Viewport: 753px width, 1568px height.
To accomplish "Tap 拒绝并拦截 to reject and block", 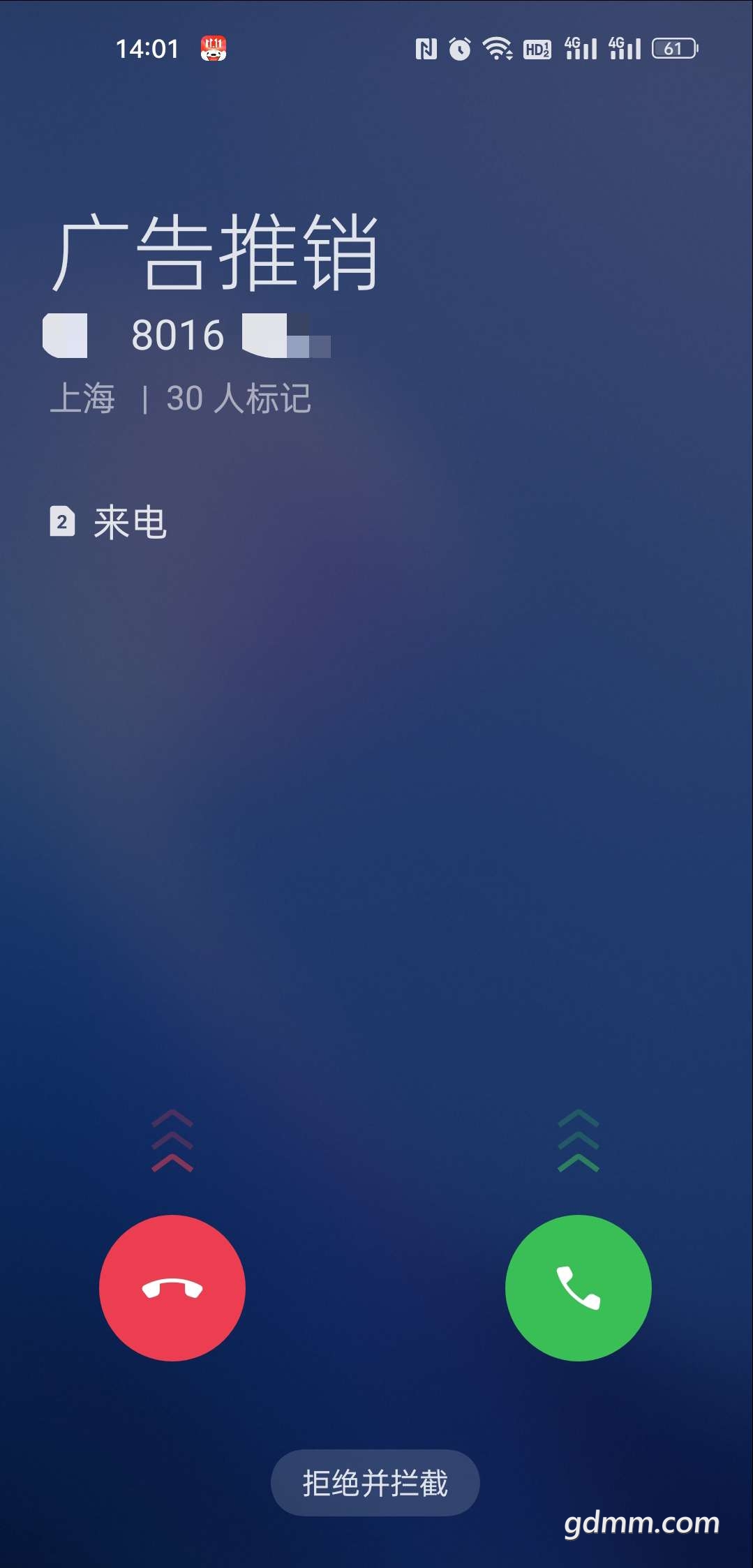I will click(x=375, y=1483).
